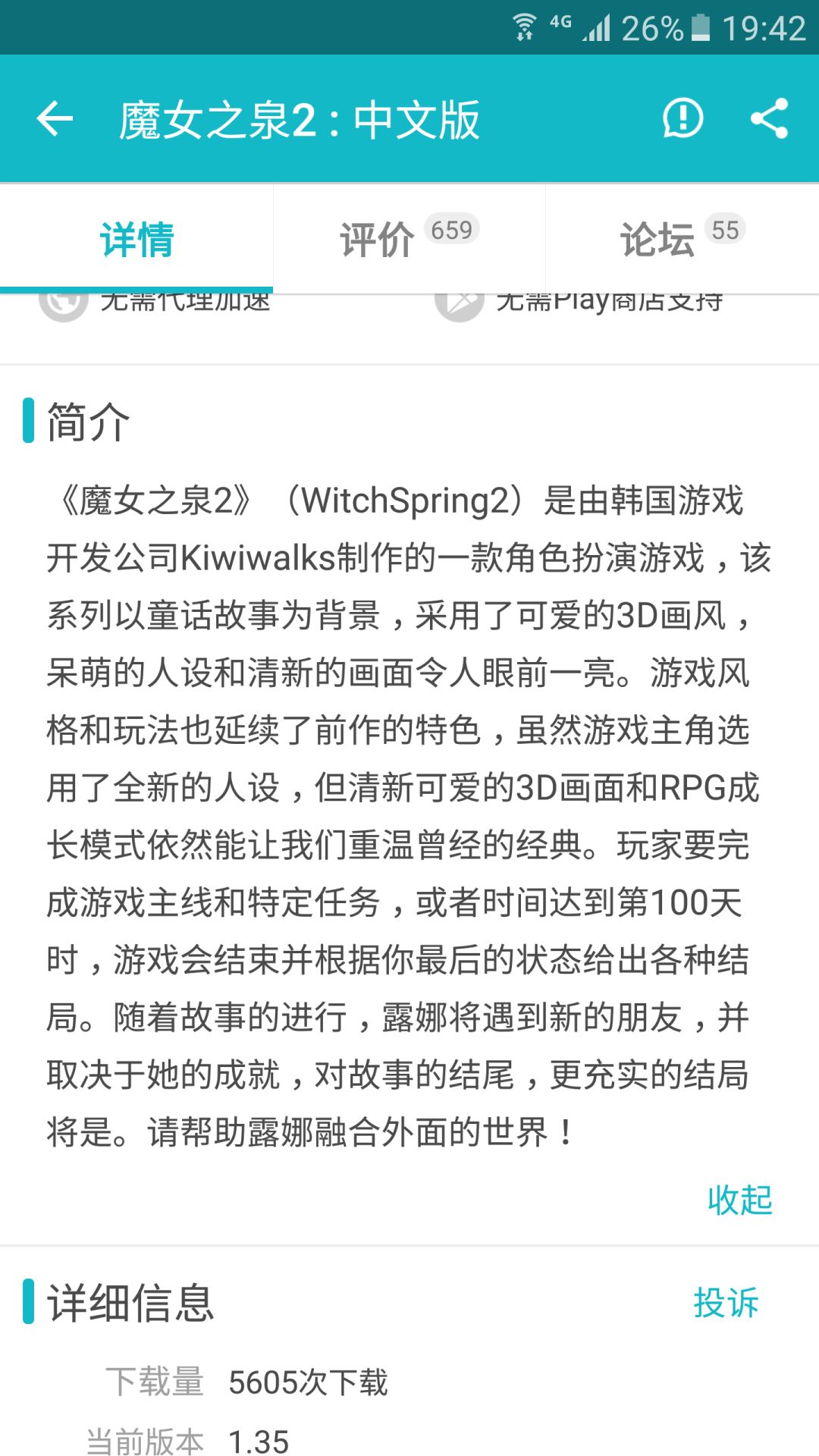
Task: Tap the 投诉 complaint link
Action: [726, 1303]
